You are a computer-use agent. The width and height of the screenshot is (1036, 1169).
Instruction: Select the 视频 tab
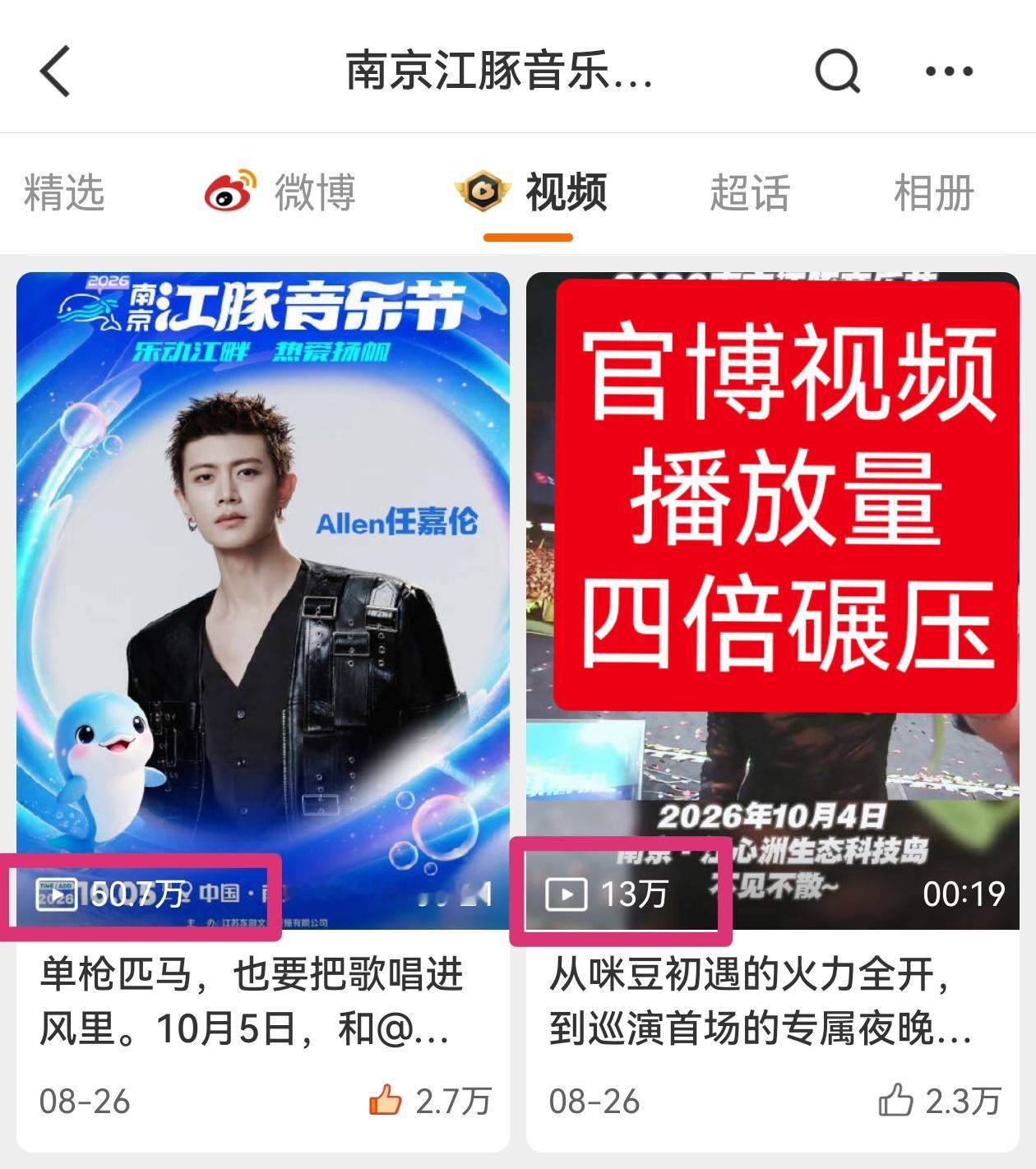click(531, 192)
